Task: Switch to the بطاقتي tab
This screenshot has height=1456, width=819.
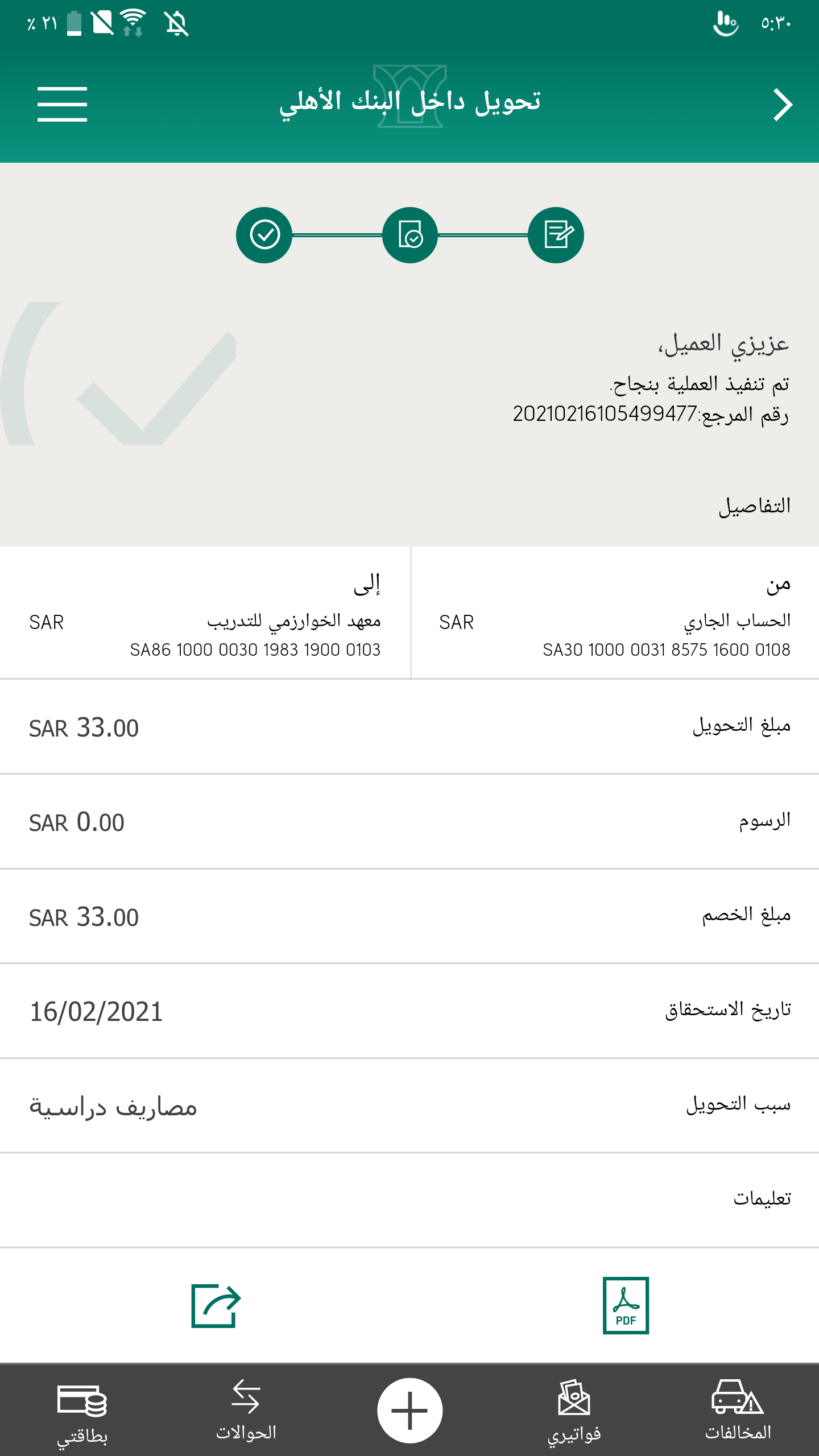Action: click(x=82, y=1410)
